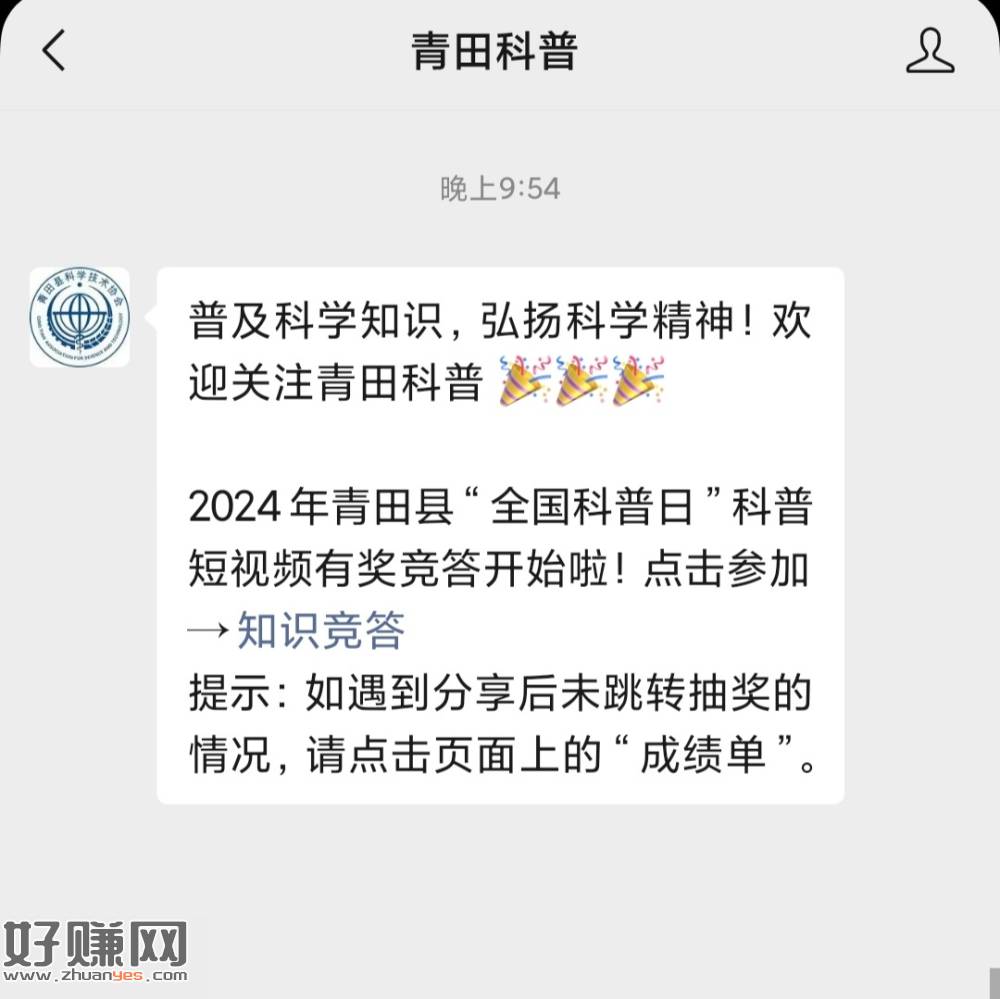Open the 知识竞答 link
This screenshot has height=999, width=1000.
coord(321,631)
